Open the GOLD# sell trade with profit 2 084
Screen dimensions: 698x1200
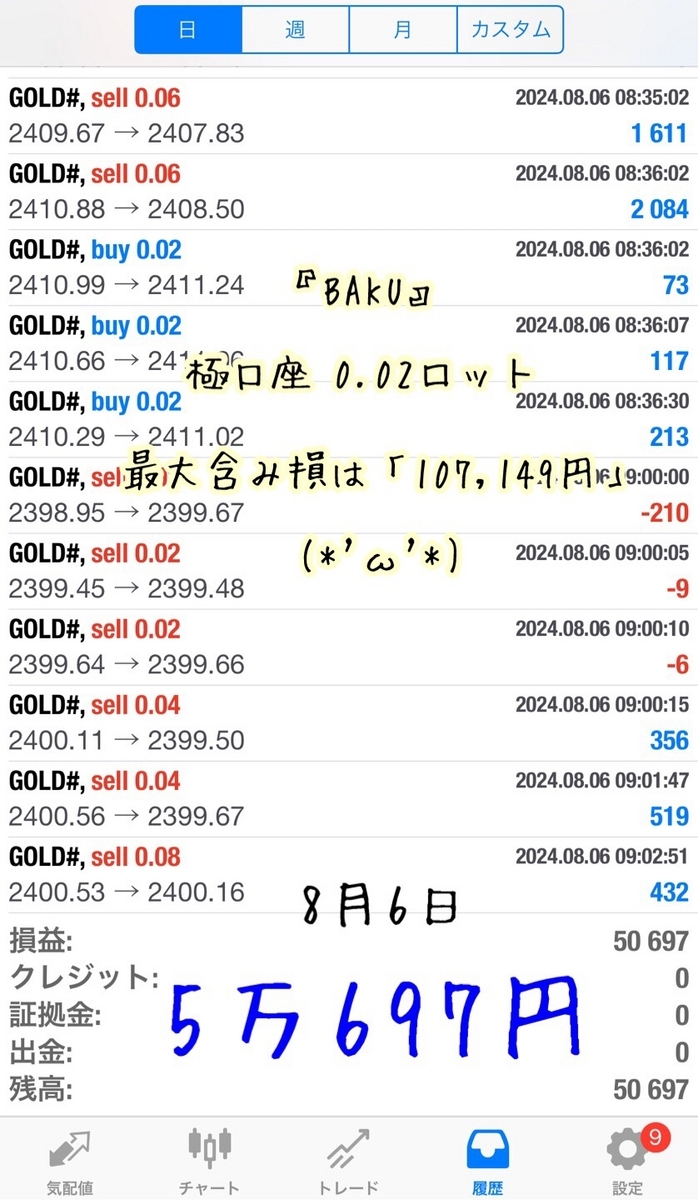pos(348,192)
